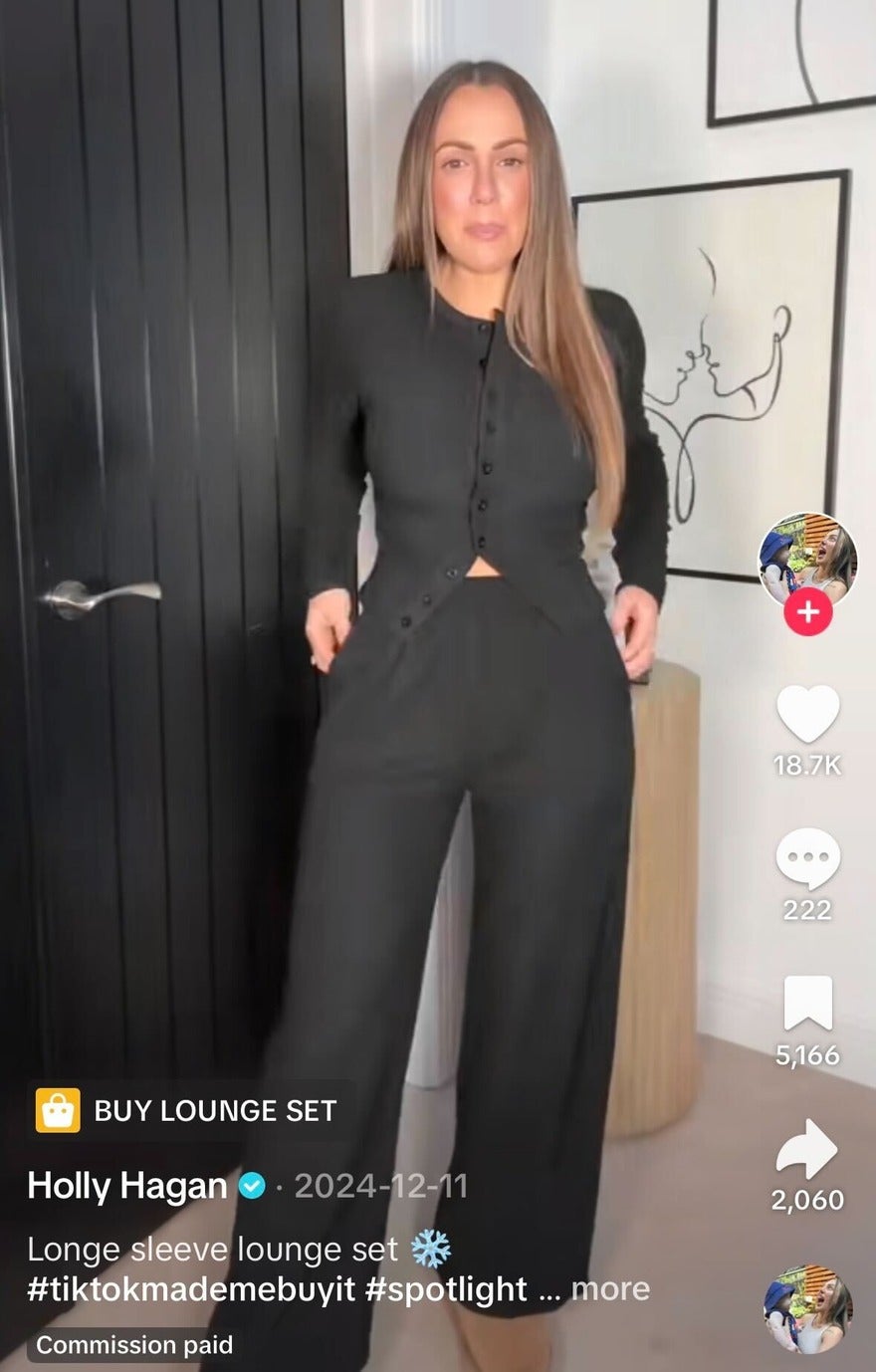
Task: Click the 222 comment count
Action: tap(808, 909)
